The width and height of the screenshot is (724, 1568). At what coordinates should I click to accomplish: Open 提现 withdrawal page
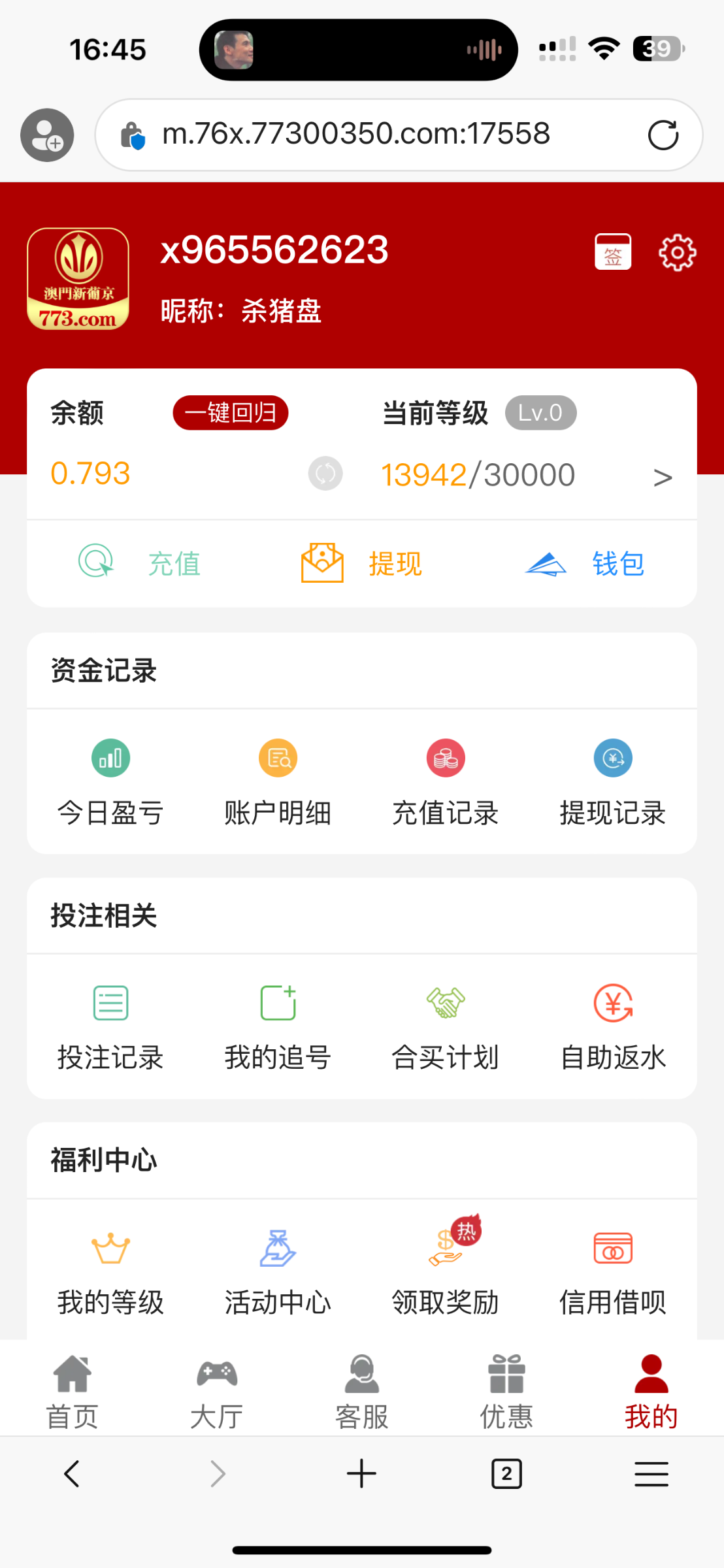click(361, 563)
